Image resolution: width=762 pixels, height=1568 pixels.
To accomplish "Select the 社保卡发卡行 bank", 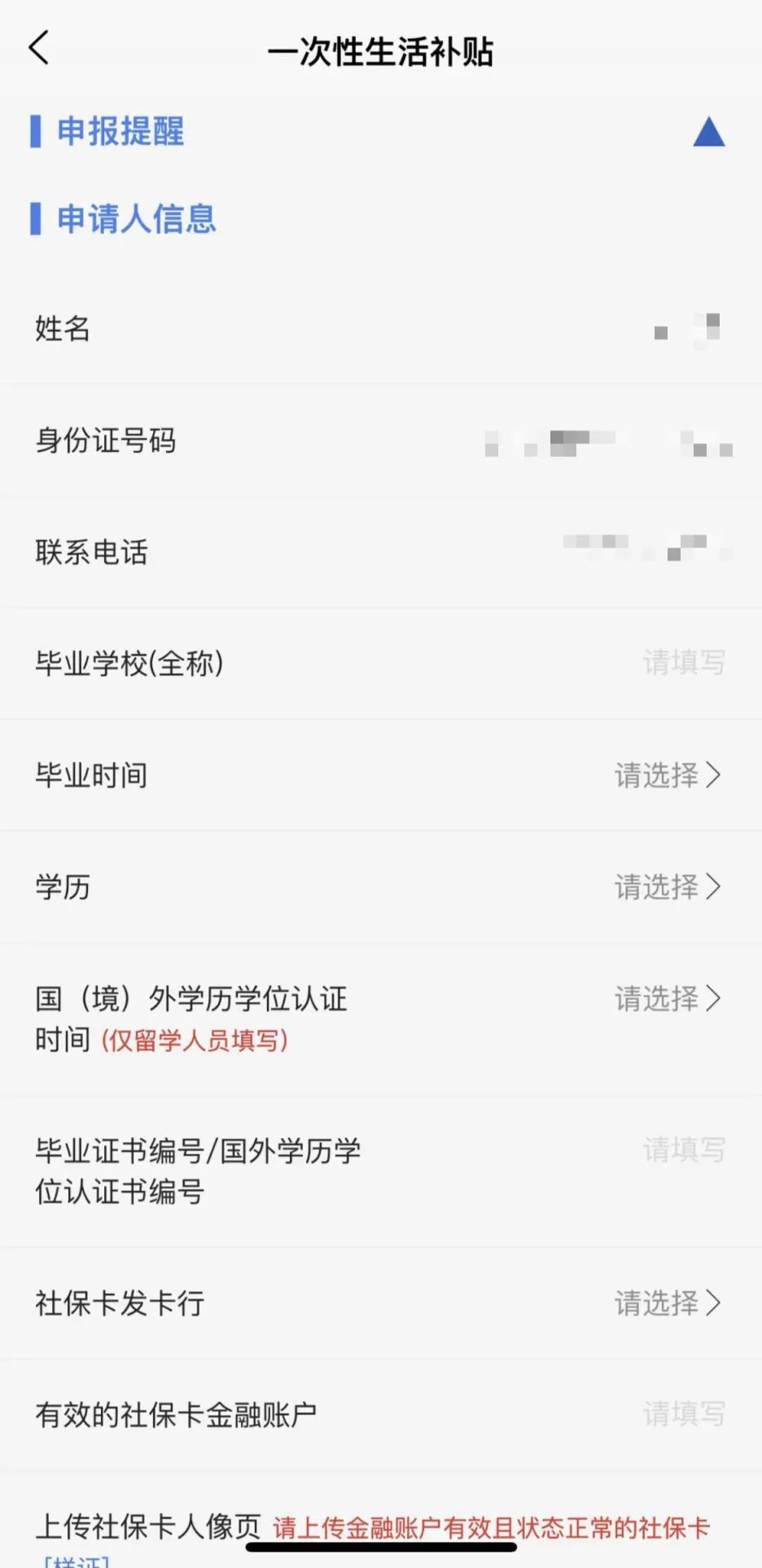I will coord(381,1302).
